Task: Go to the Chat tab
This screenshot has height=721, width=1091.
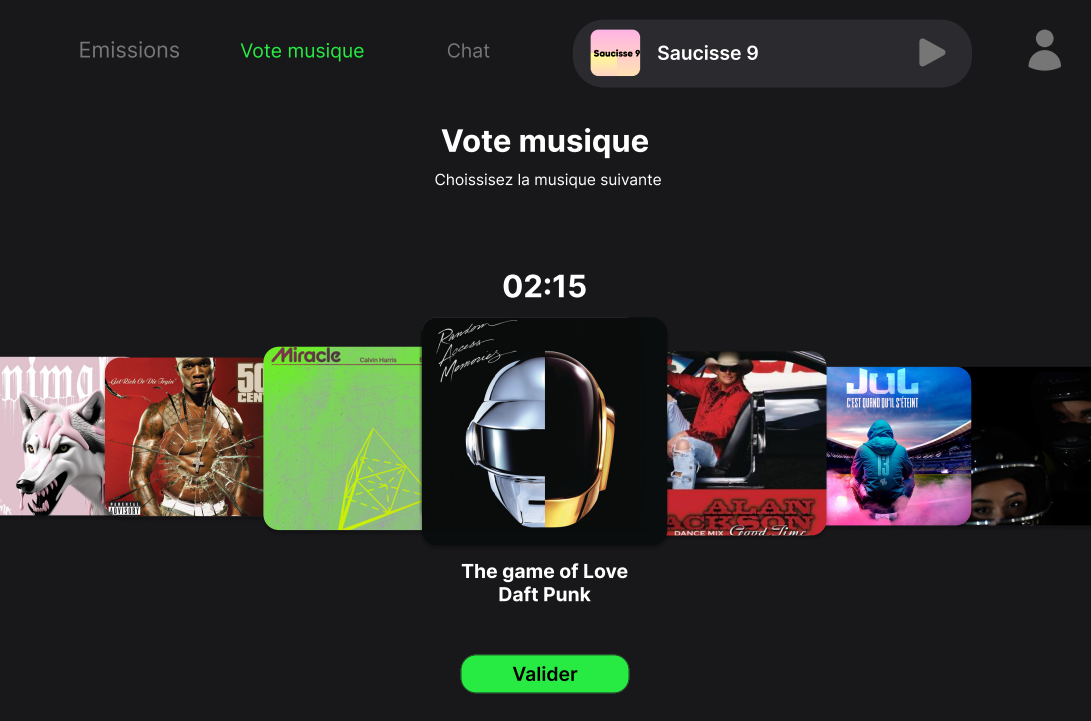Action: click(x=468, y=50)
